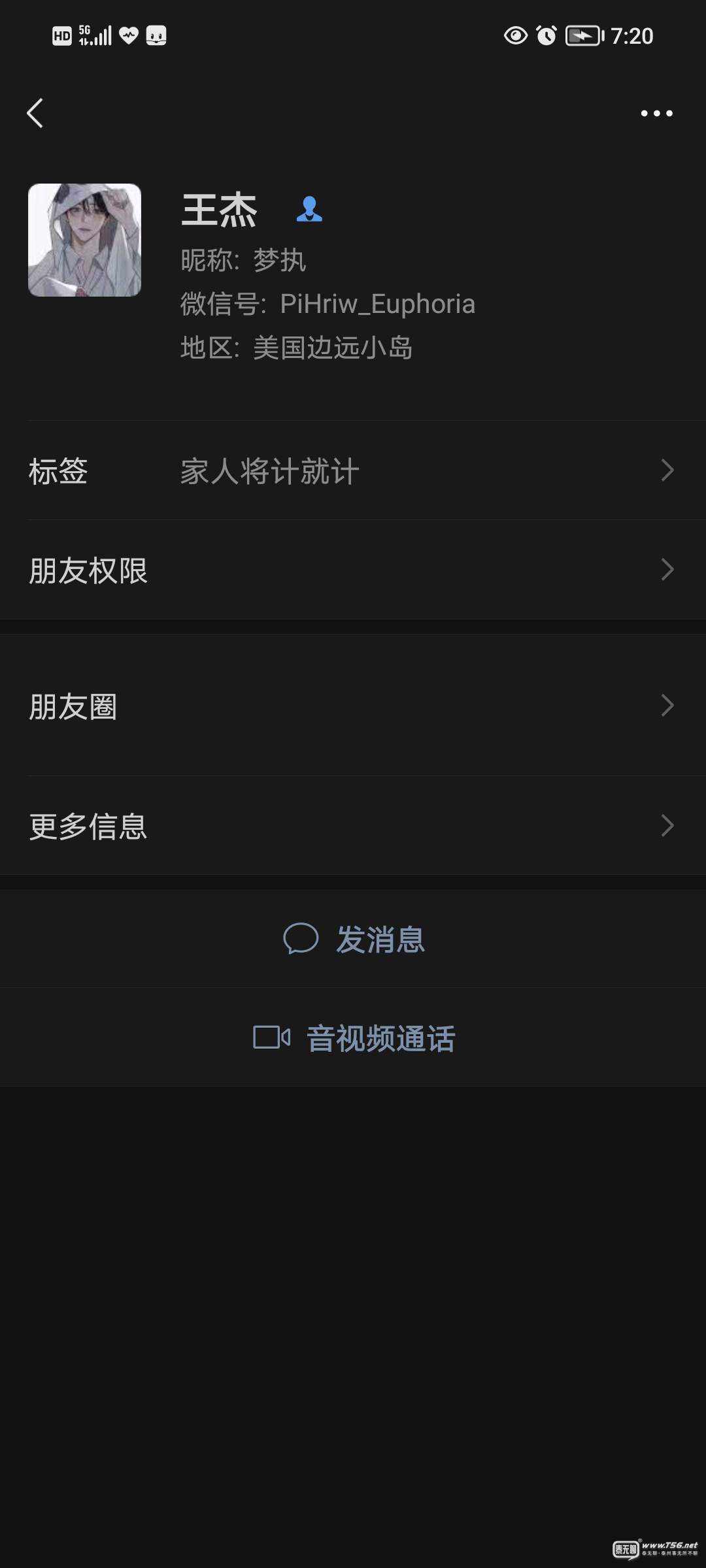Open the three-dot overflow menu

coord(656,113)
